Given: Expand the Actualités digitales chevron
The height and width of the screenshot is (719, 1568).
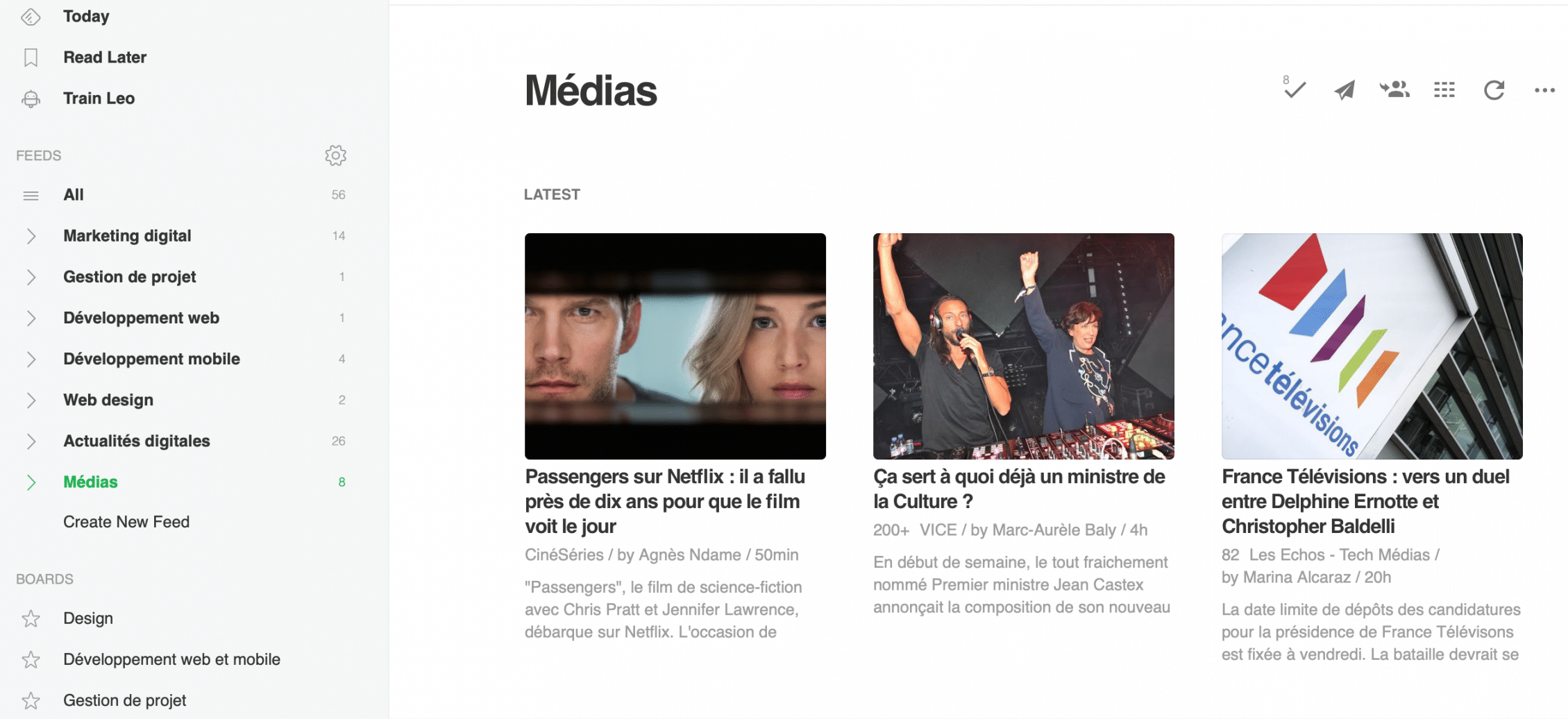Looking at the screenshot, I should [31, 441].
